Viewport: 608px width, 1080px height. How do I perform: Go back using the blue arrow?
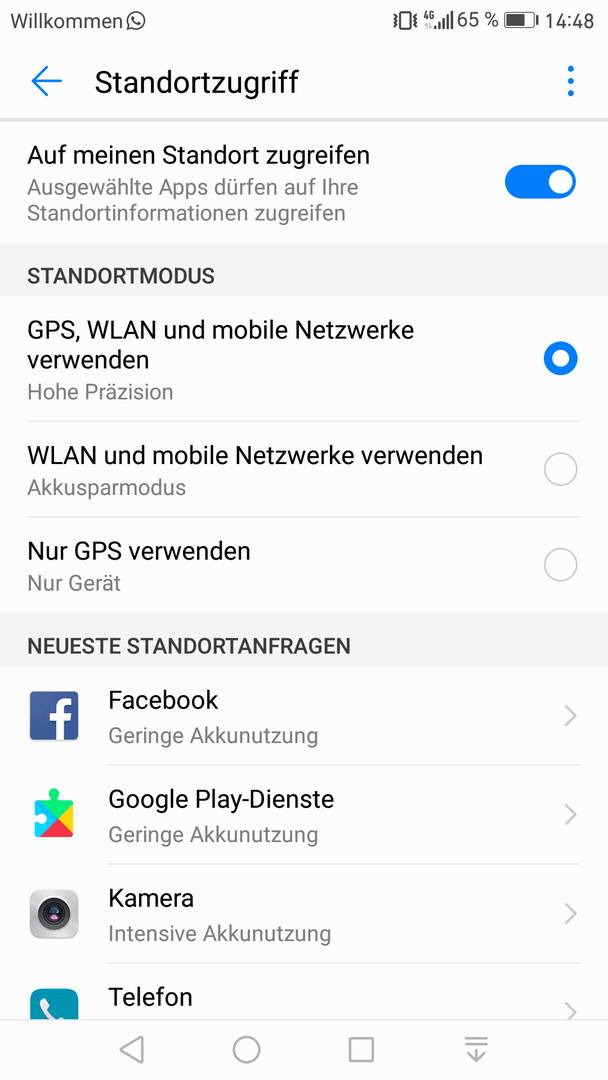46,81
